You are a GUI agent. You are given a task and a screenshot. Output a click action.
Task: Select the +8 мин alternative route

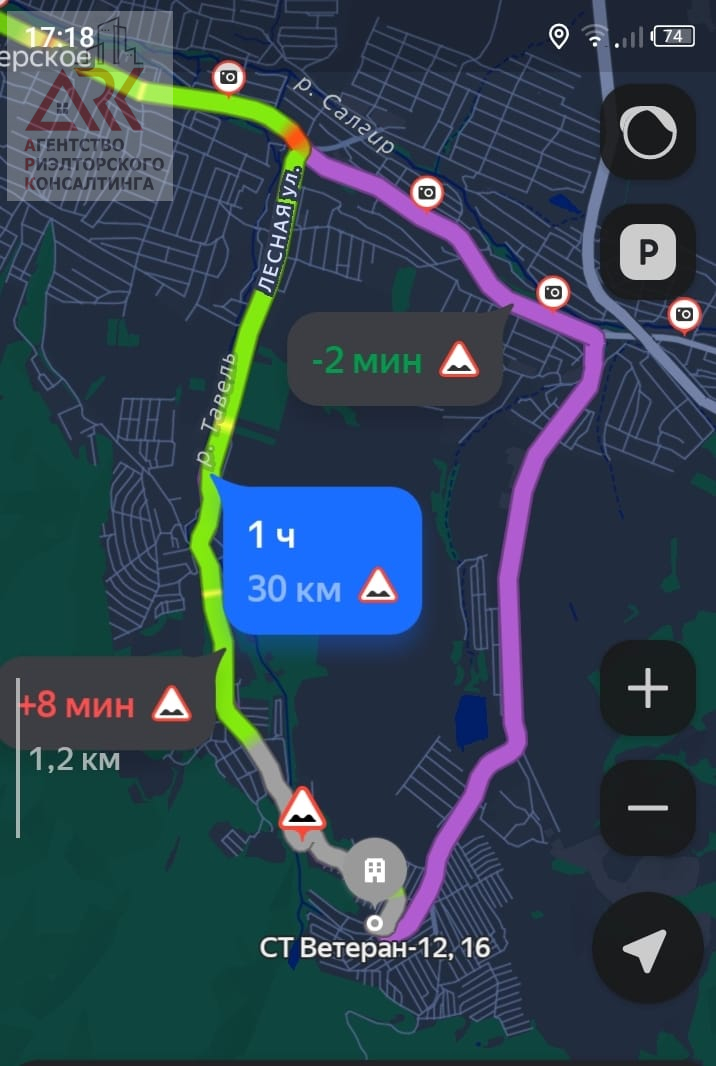105,705
